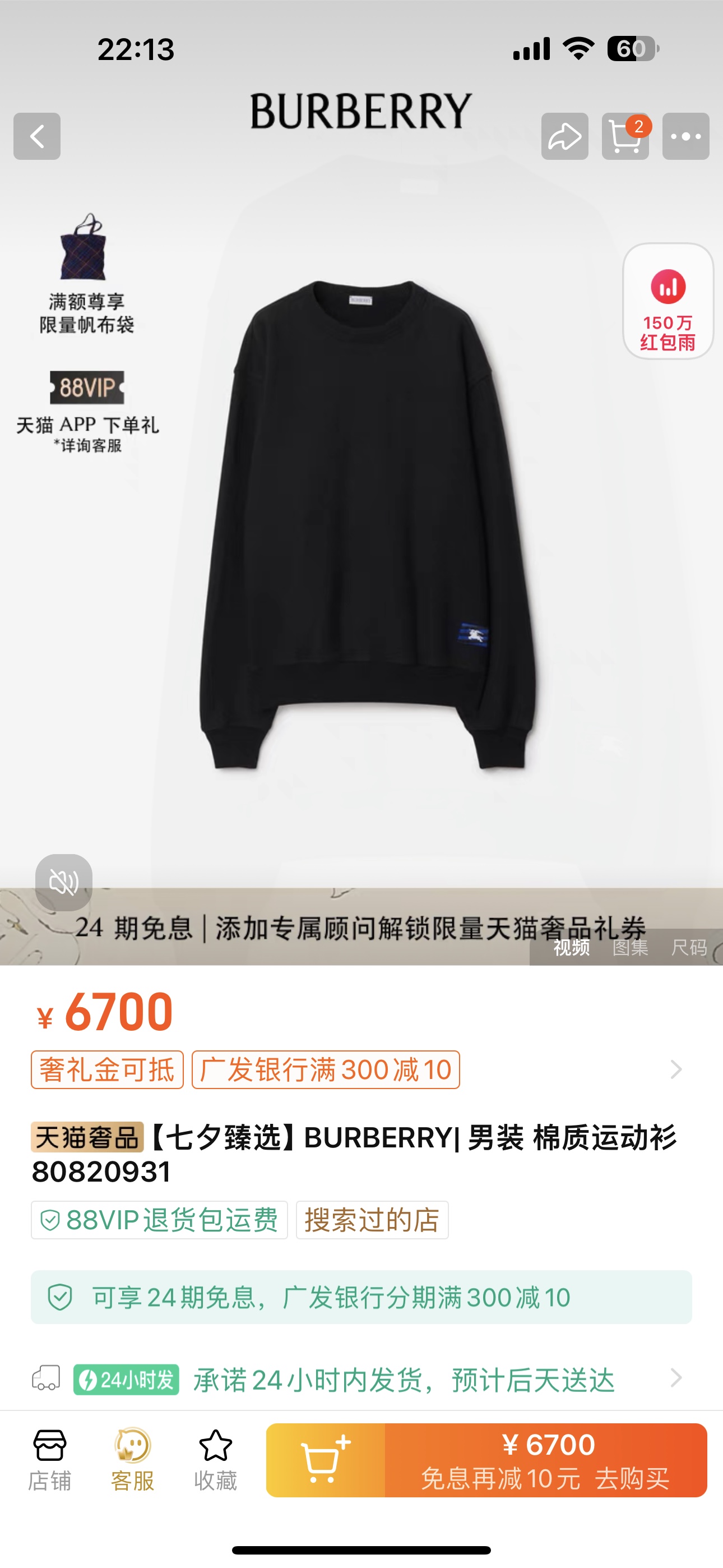Visit the 店铺 store page
This screenshot has height=1568, width=723.
click(50, 1460)
